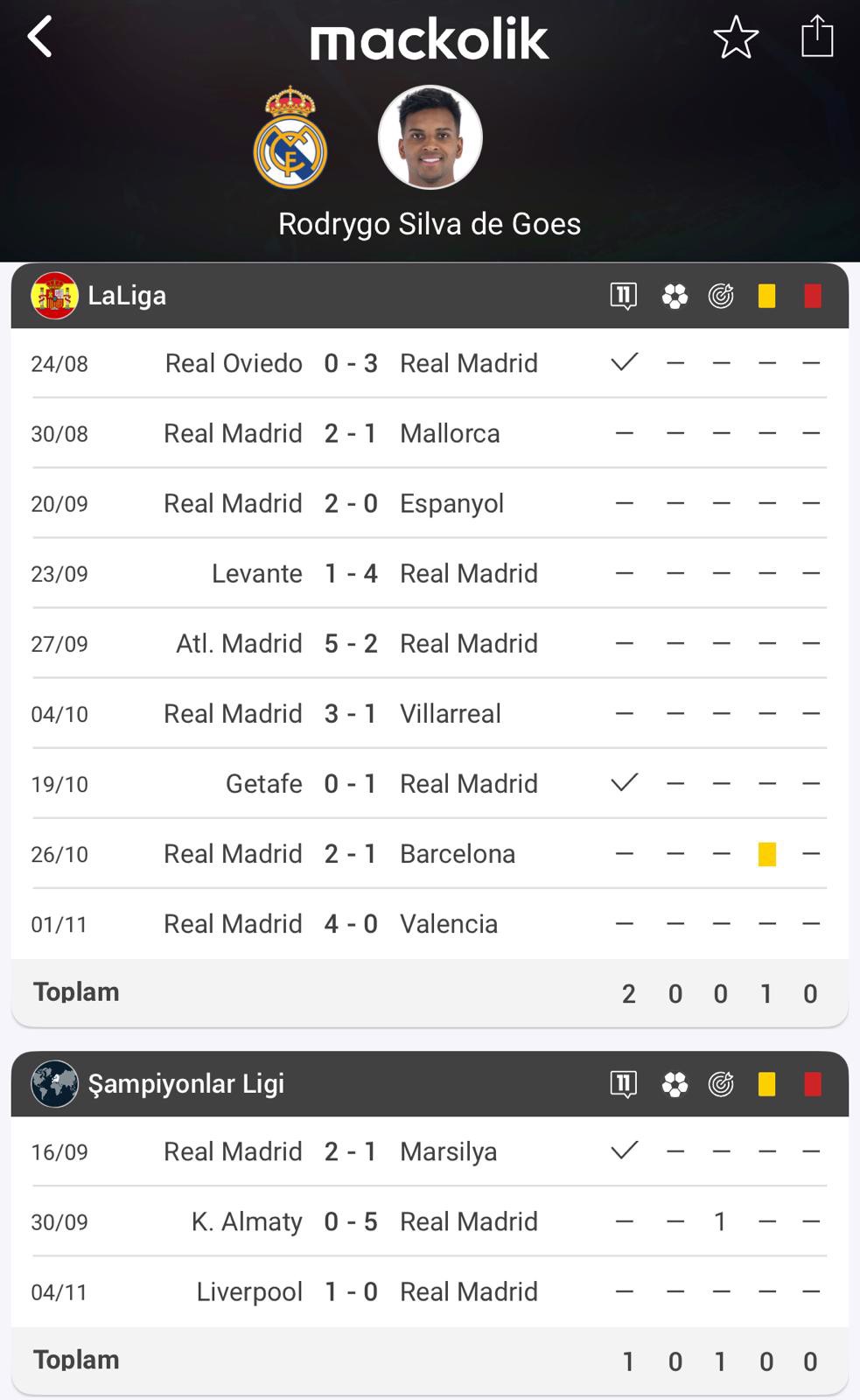
Task: Open the Real Oviedo 0 - 3 Real Madrid match
Action: [x=351, y=363]
